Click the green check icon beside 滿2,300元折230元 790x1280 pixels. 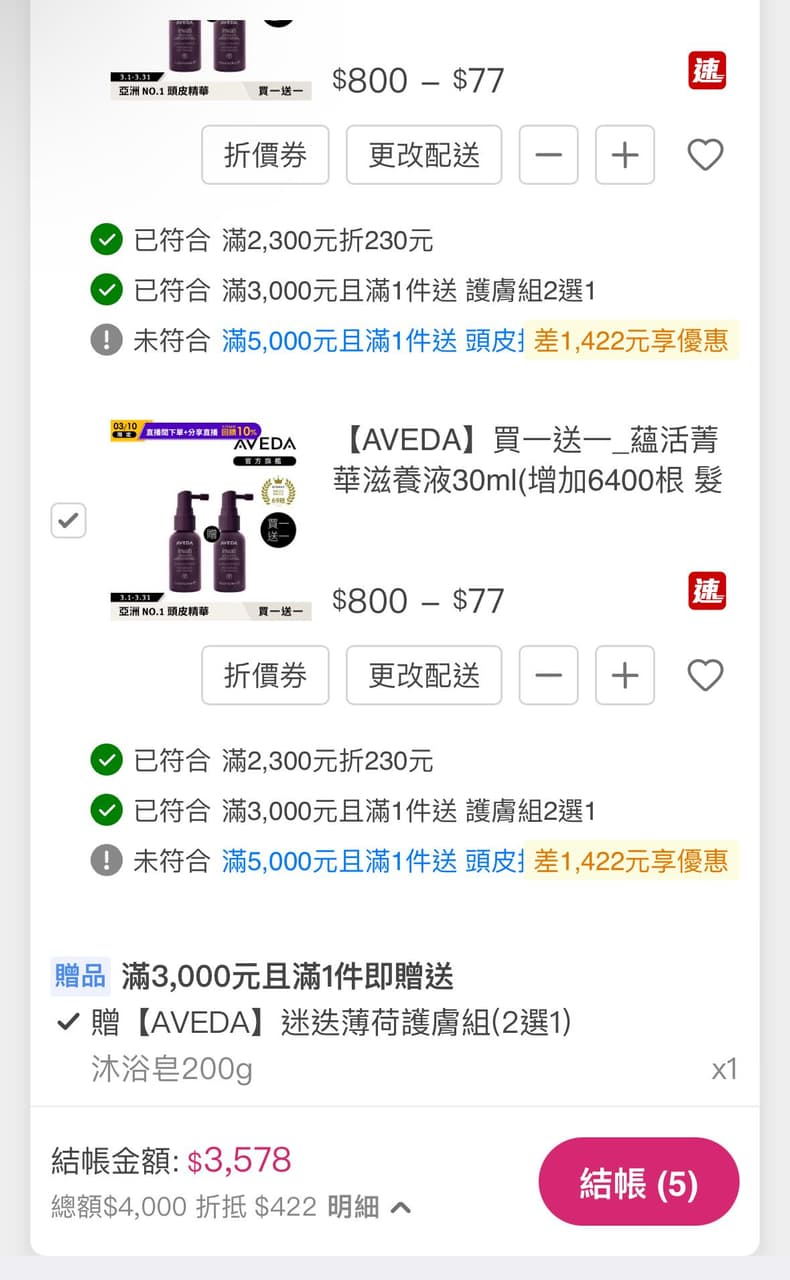coord(106,240)
